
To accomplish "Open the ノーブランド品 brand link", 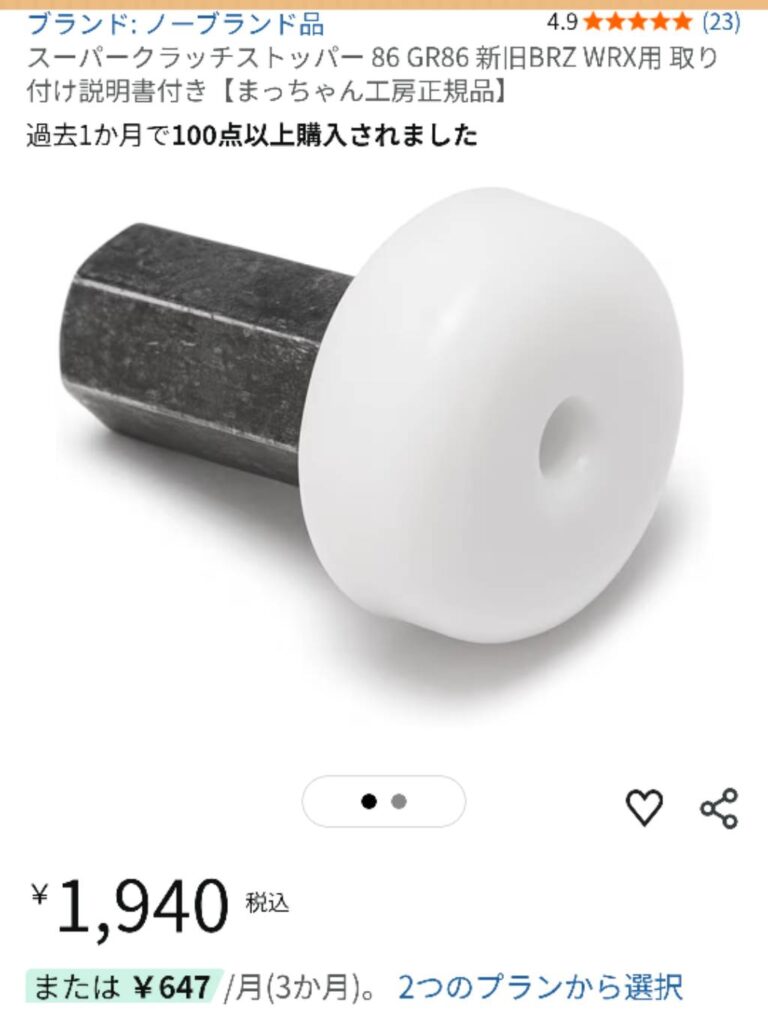I will click(175, 23).
